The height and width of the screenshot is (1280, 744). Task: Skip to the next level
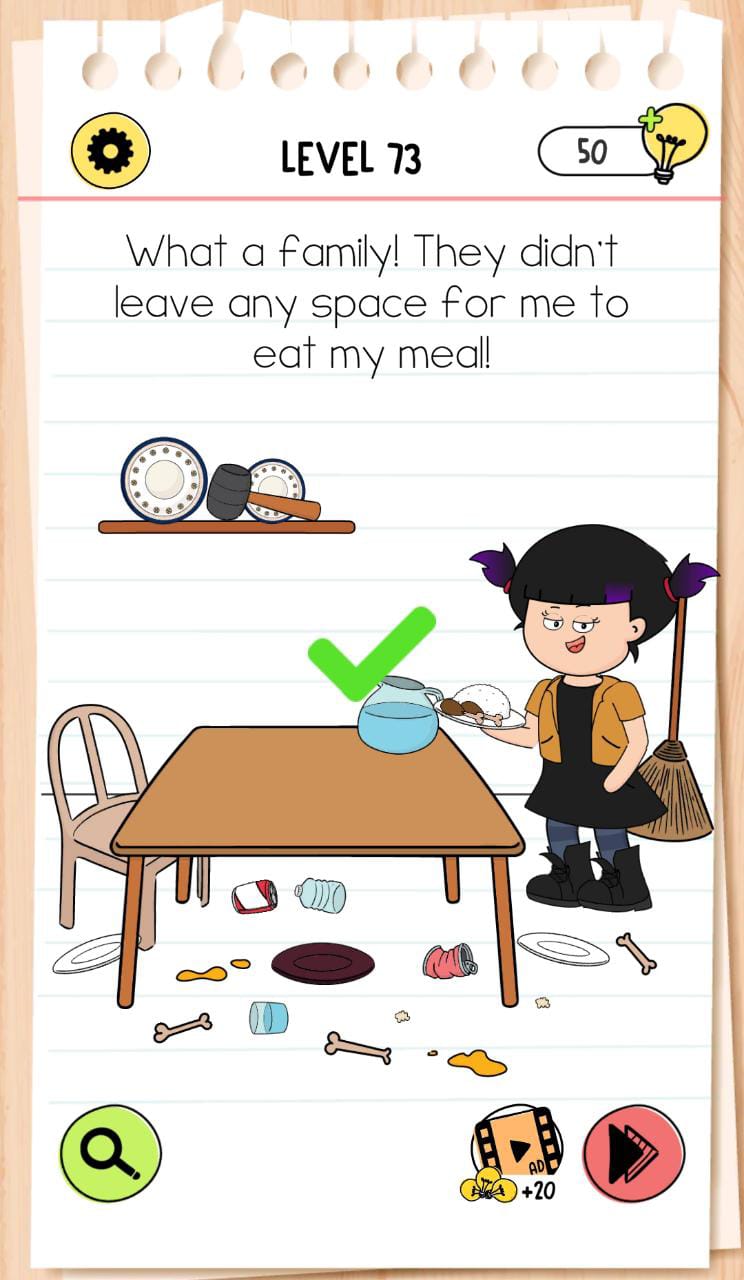pyautogui.click(x=634, y=1154)
